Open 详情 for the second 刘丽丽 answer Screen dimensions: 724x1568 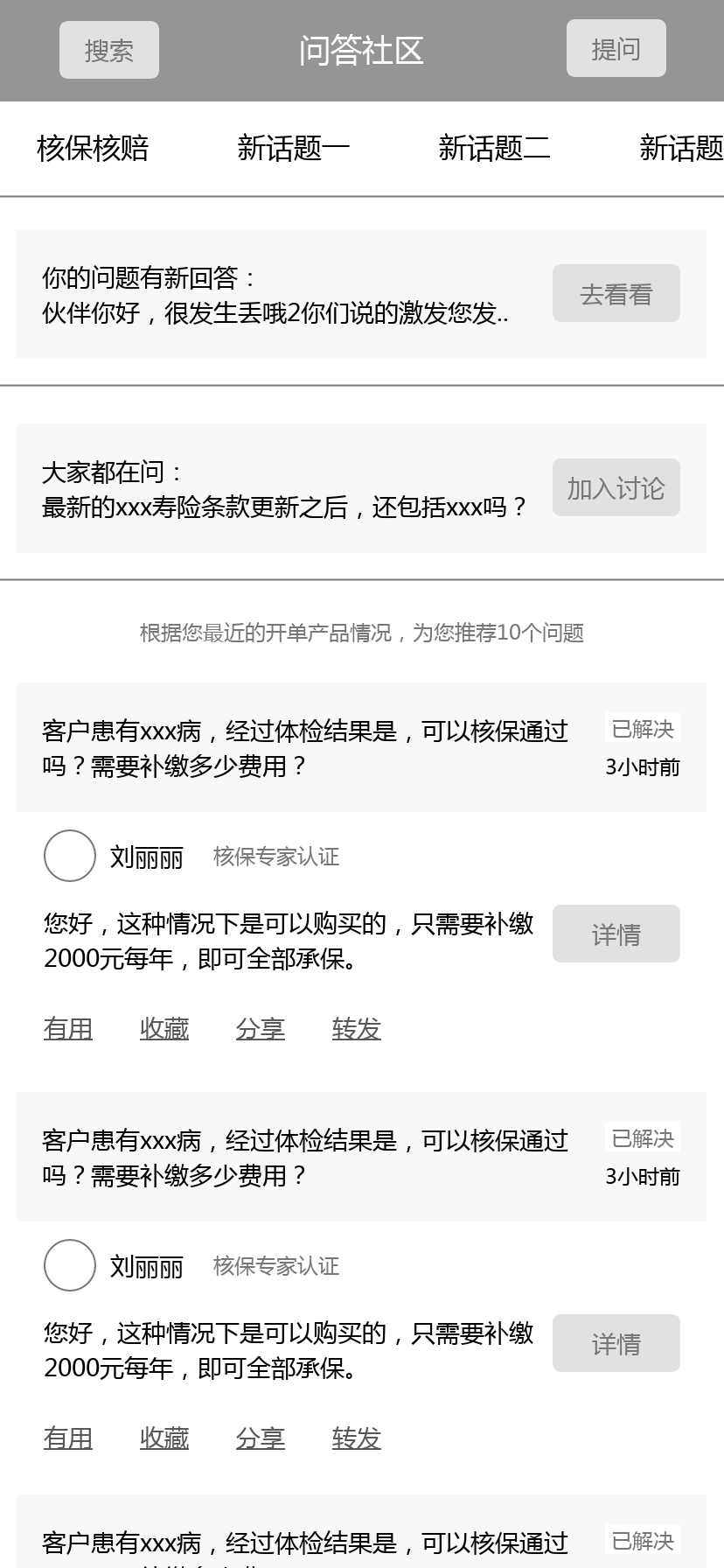[x=616, y=1343]
